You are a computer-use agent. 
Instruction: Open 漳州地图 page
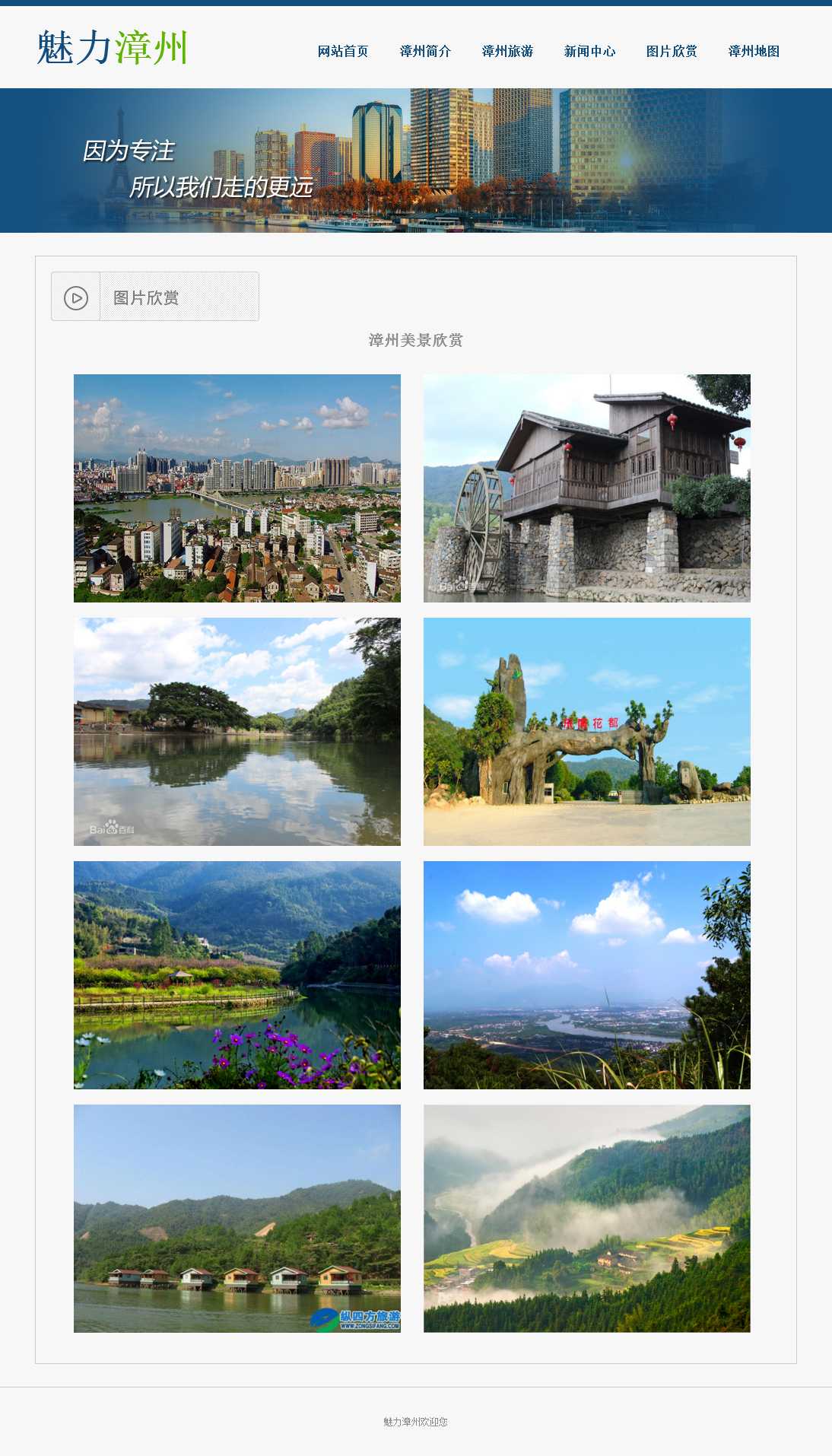(754, 51)
